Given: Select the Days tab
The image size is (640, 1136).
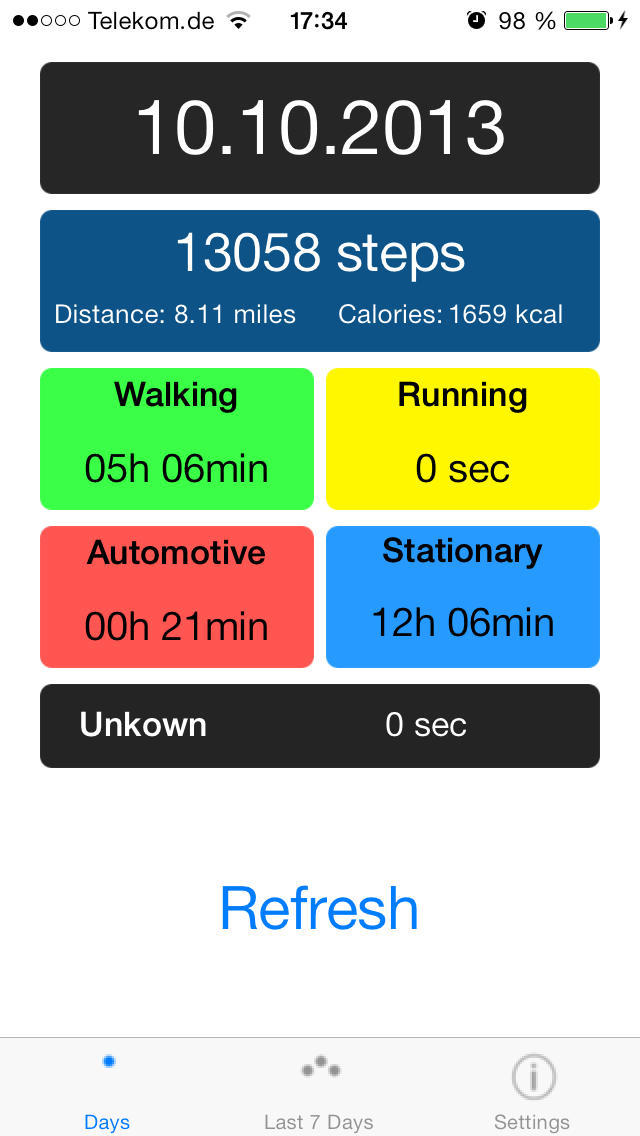Looking at the screenshot, I should point(107,1092).
